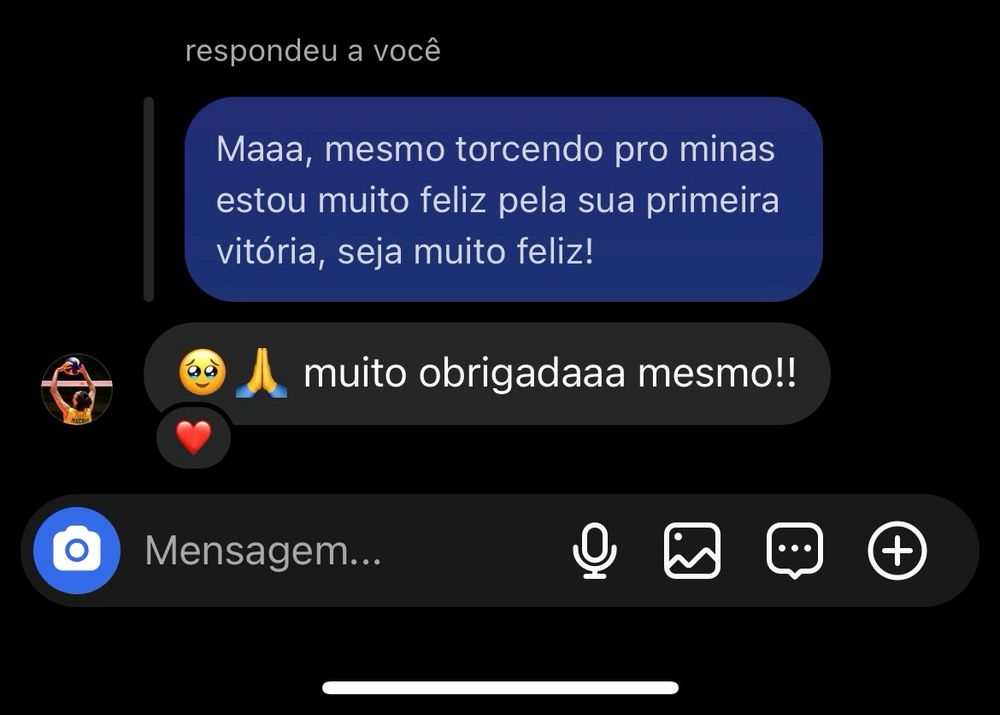1000x715 pixels.
Task: Open the photo gallery picker
Action: [x=692, y=551]
